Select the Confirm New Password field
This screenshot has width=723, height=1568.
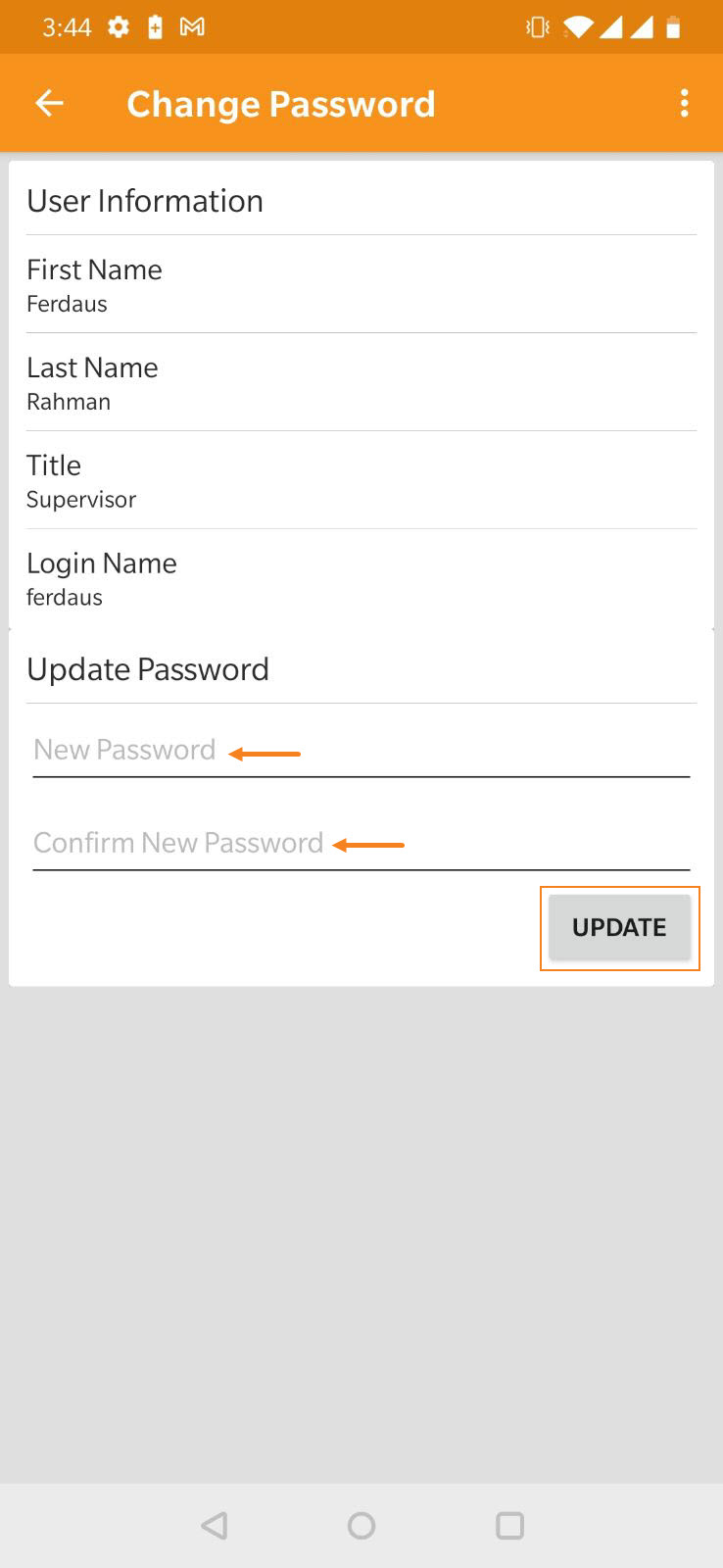pyautogui.click(x=361, y=844)
